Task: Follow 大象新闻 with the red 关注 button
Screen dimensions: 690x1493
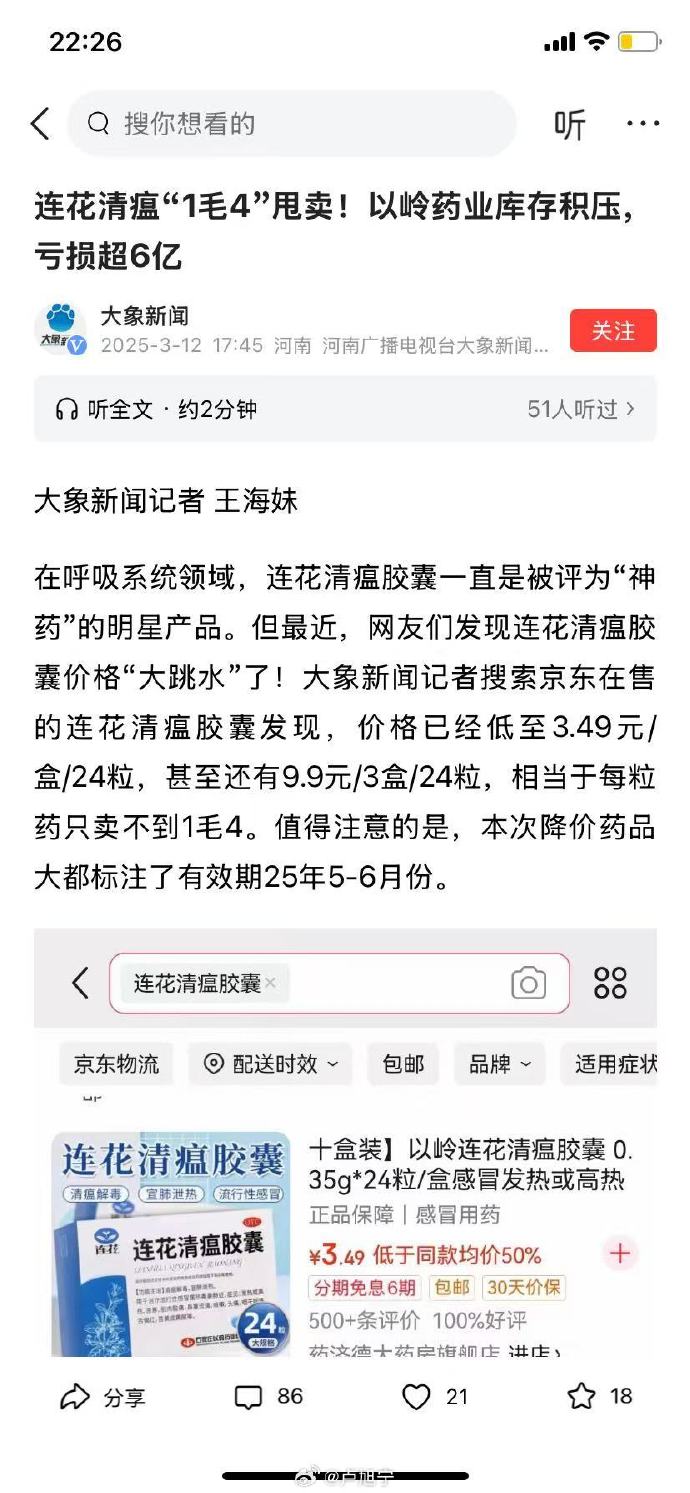Action: coord(613,331)
